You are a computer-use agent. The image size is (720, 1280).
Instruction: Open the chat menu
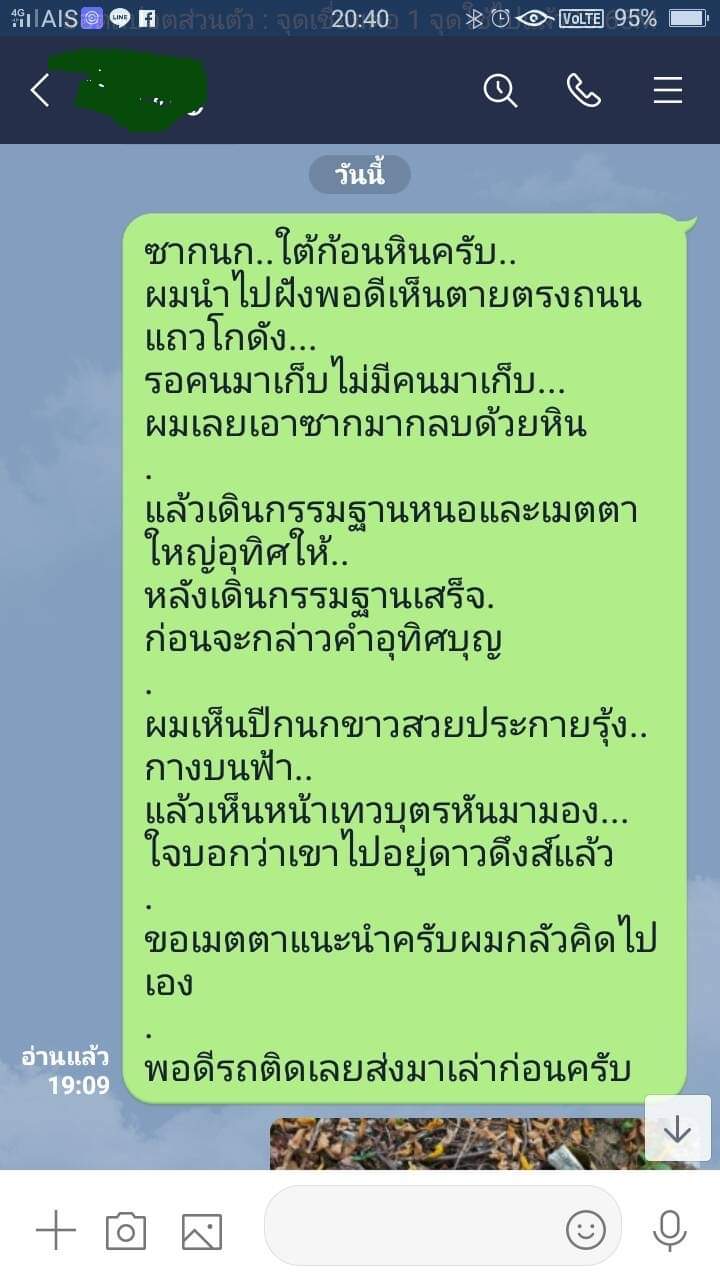(668, 91)
